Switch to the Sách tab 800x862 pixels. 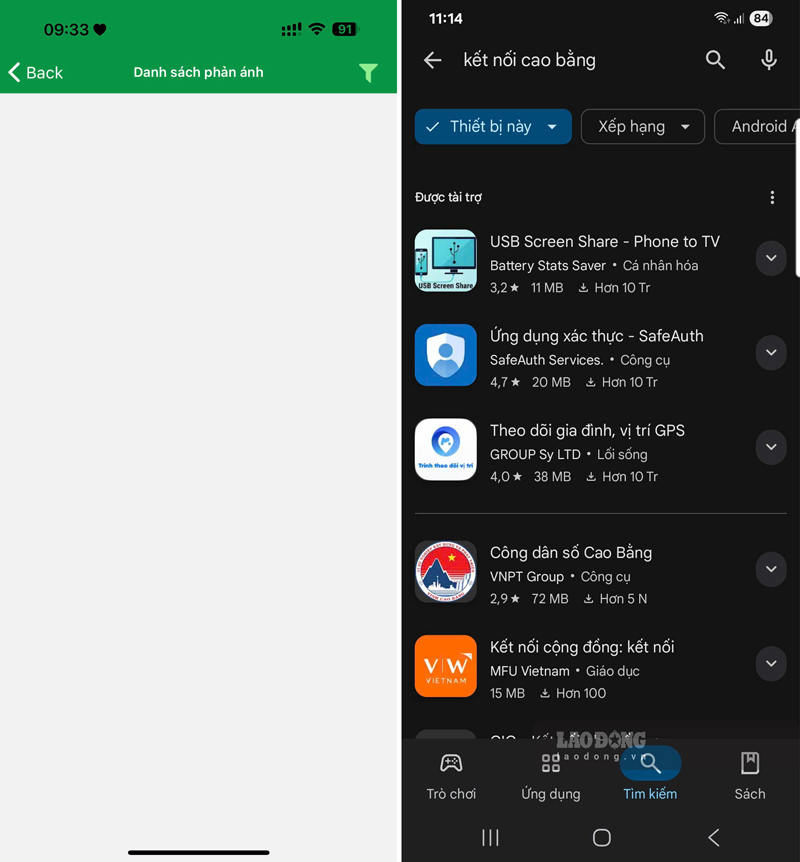point(749,777)
